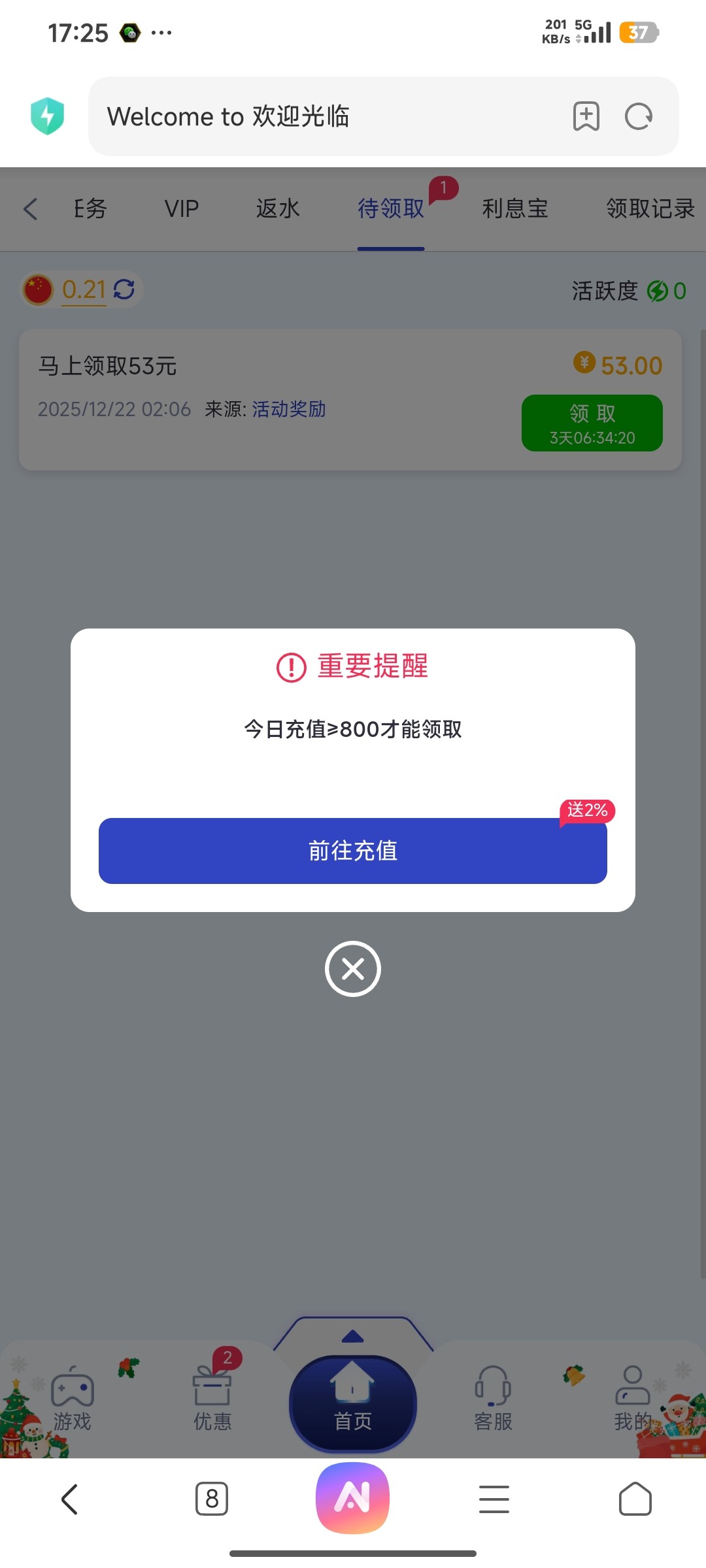
Task: Open the 游戏 section in bottom navigation
Action: [72, 1398]
